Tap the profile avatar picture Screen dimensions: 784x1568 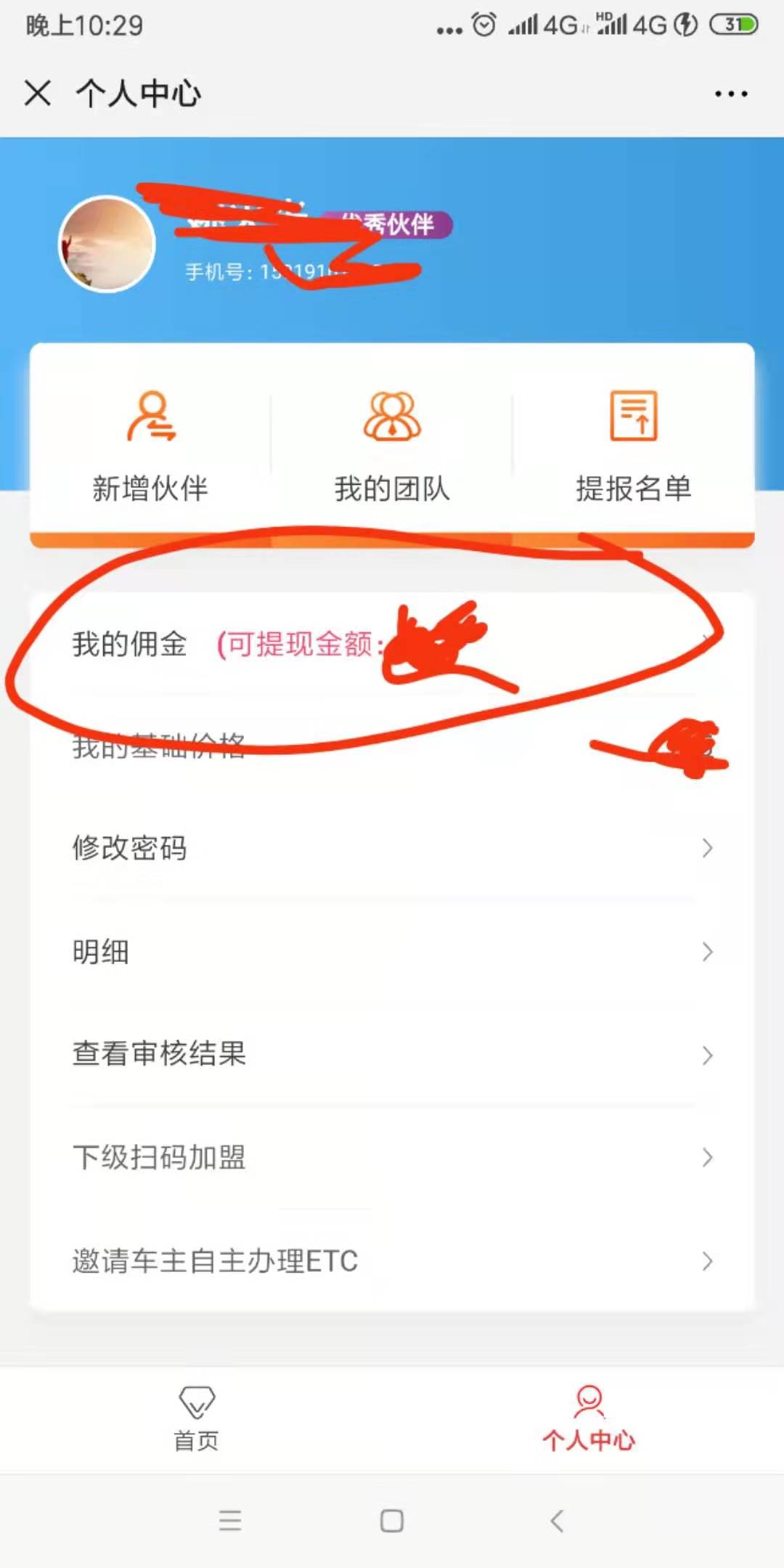107,244
